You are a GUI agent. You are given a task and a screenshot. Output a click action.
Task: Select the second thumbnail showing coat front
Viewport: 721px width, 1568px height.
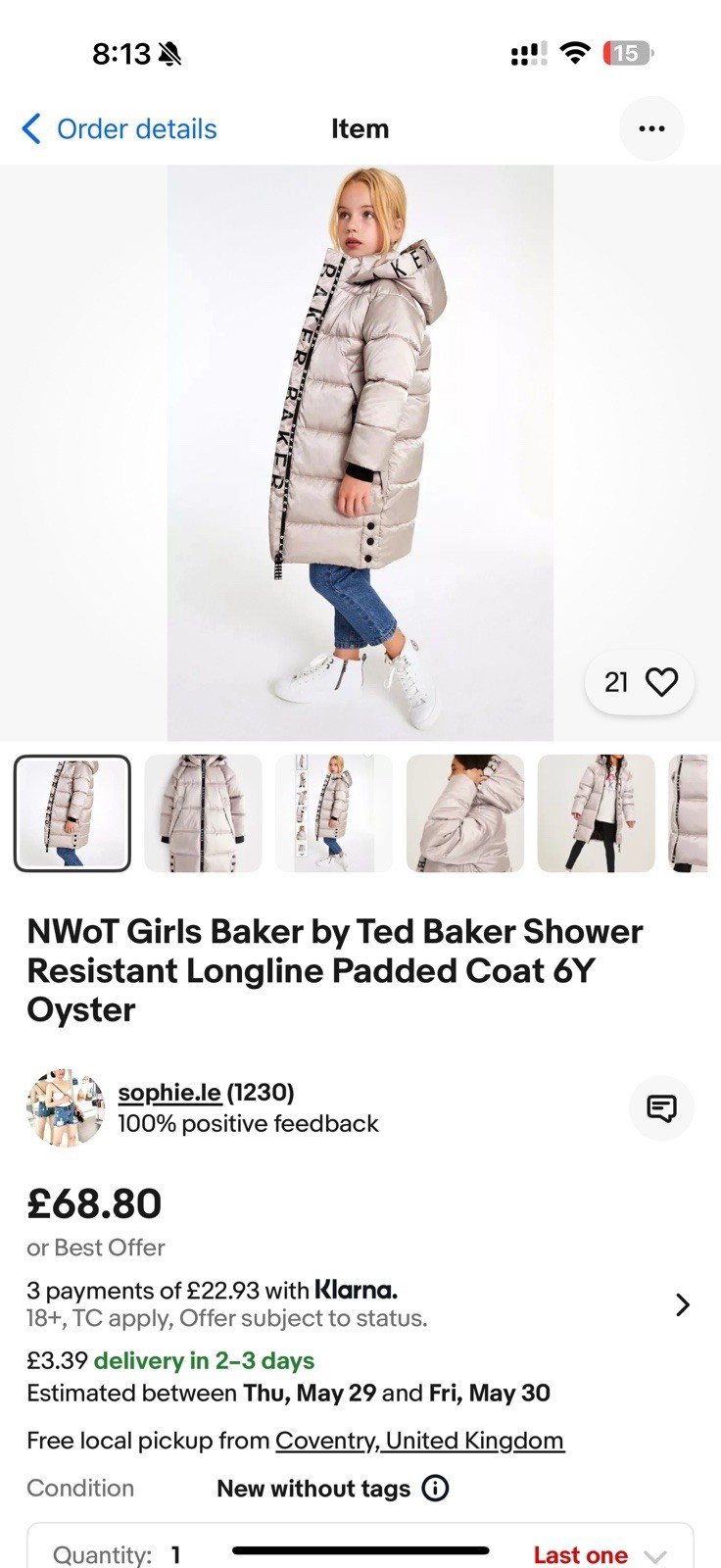(203, 813)
